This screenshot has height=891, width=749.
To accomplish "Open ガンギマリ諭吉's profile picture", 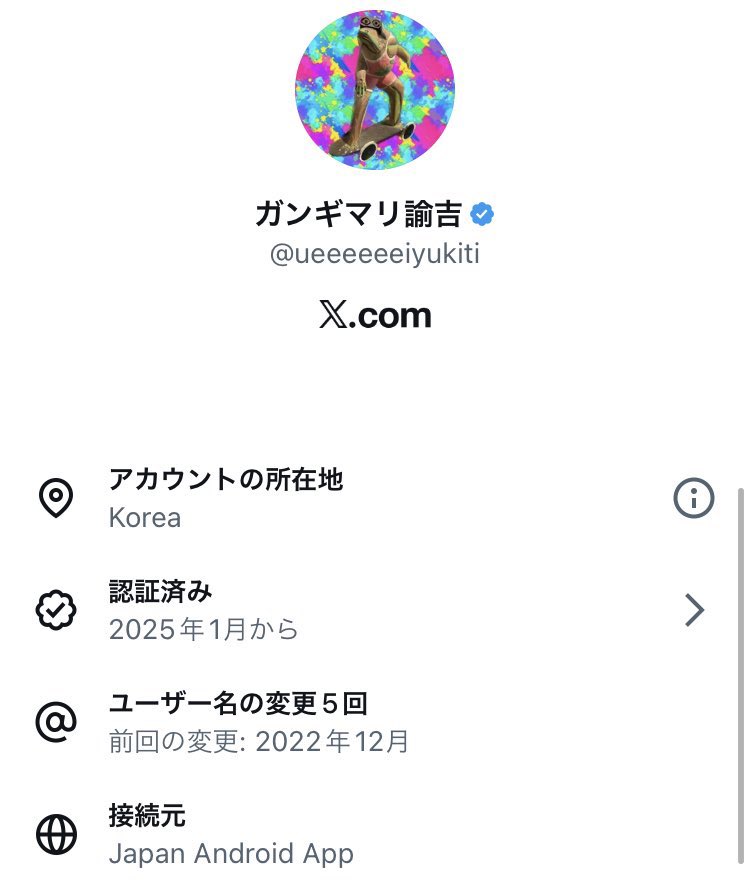I will pos(374,91).
